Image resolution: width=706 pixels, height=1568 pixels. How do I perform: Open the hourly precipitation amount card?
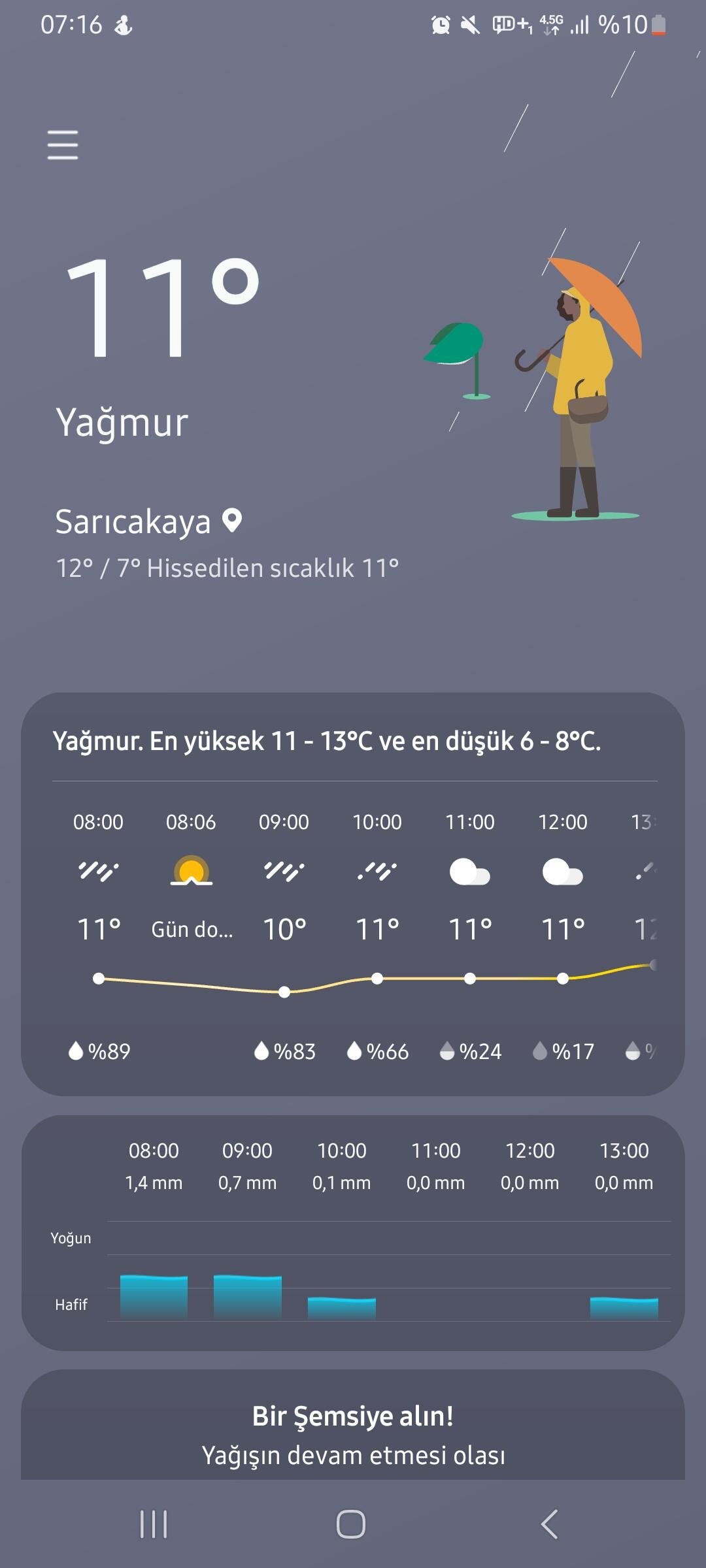[353, 1233]
